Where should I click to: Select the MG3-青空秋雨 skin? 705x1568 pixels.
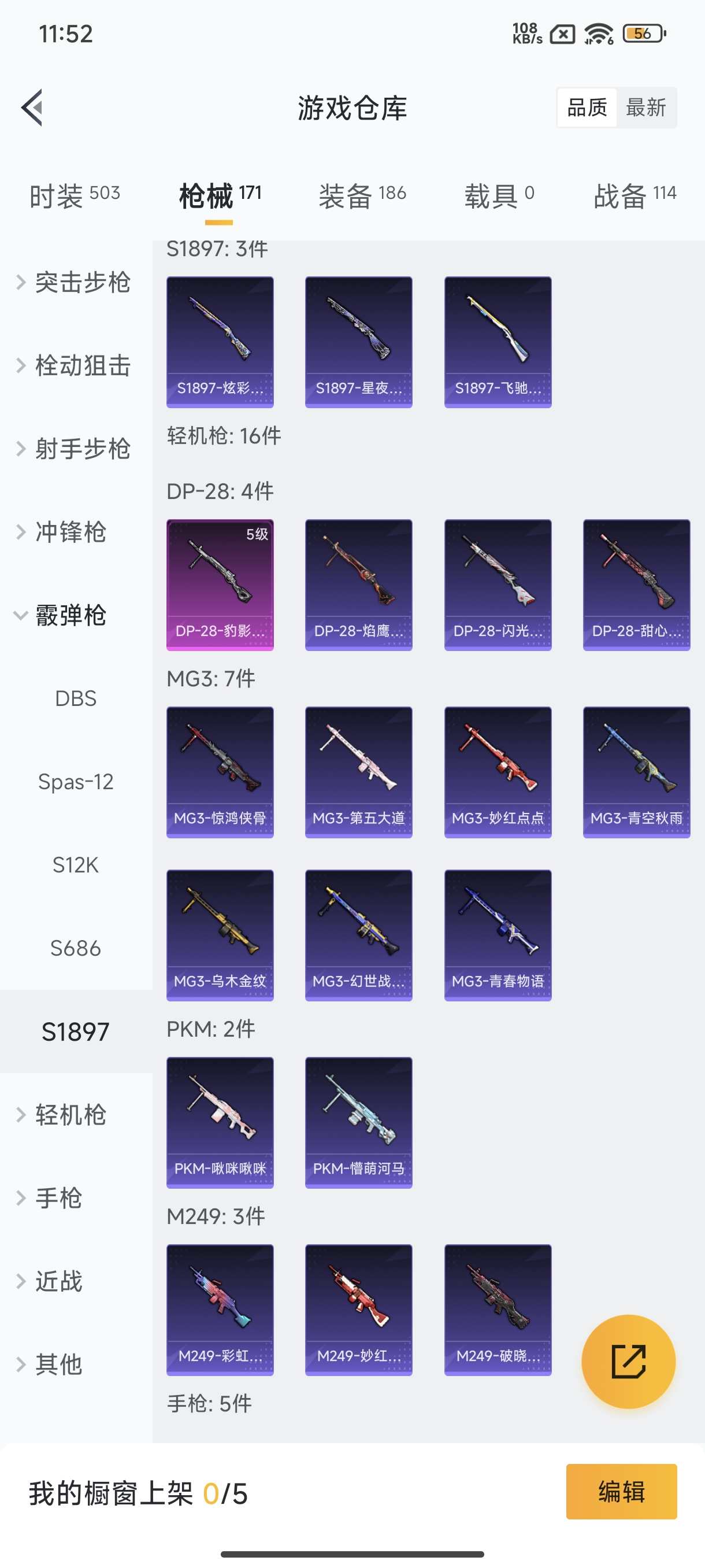[636, 771]
